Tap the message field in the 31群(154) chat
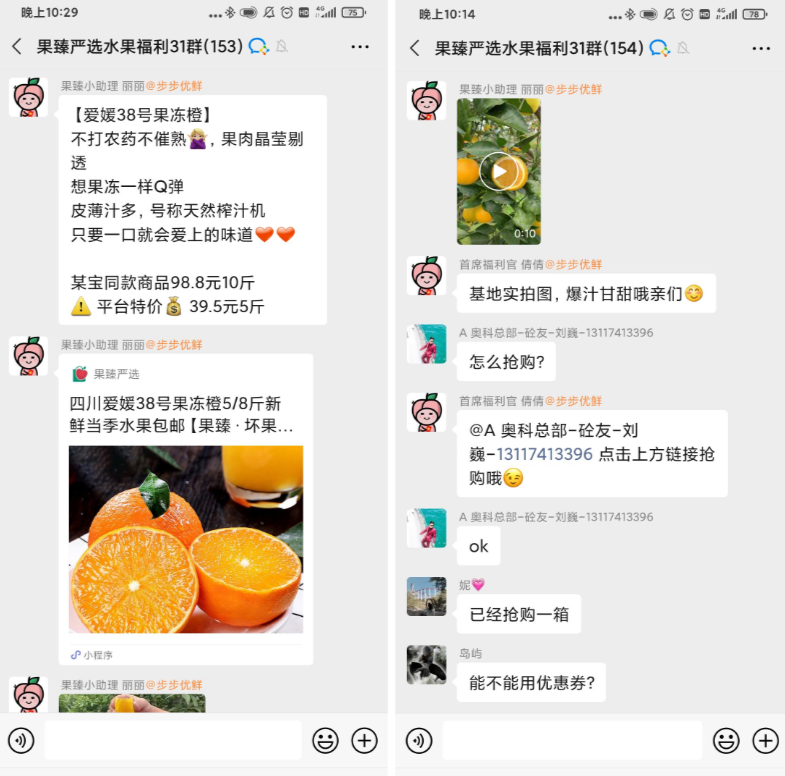Viewport: 785px width, 776px height. 572,740
